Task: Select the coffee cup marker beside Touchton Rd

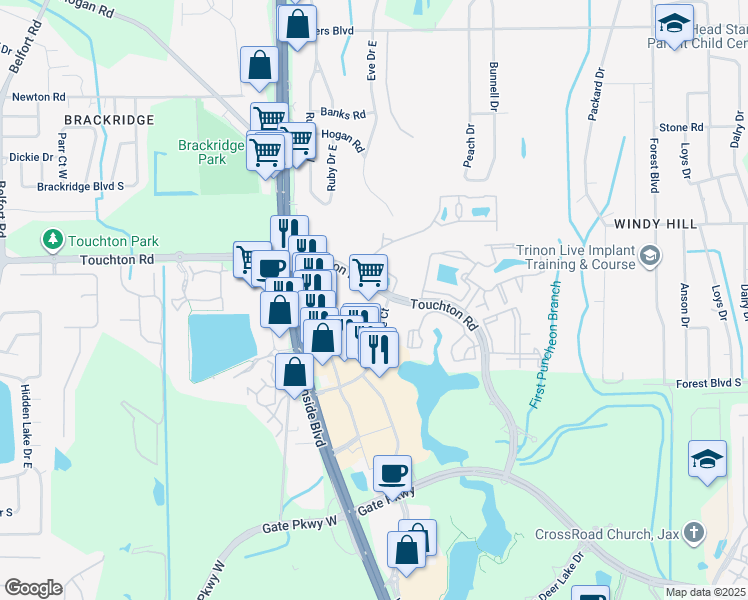Action: (x=270, y=271)
